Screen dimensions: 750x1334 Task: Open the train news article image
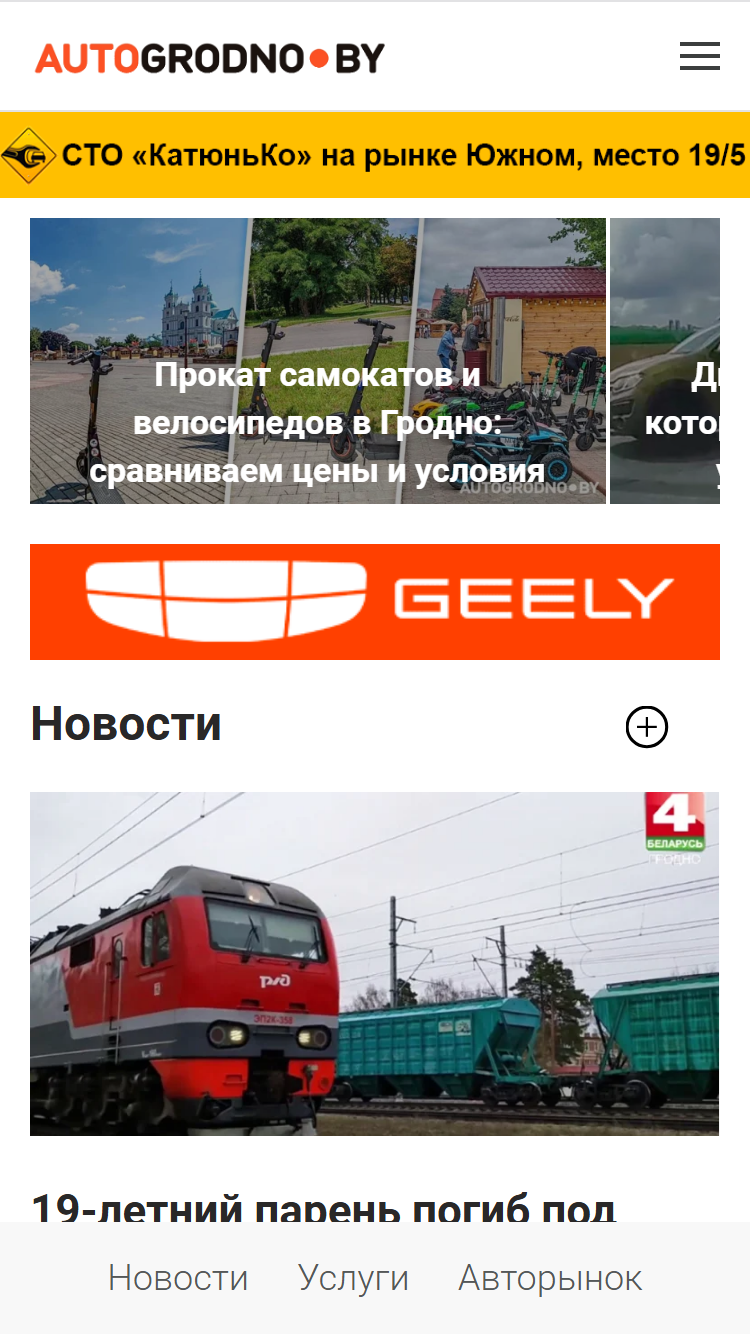click(375, 964)
